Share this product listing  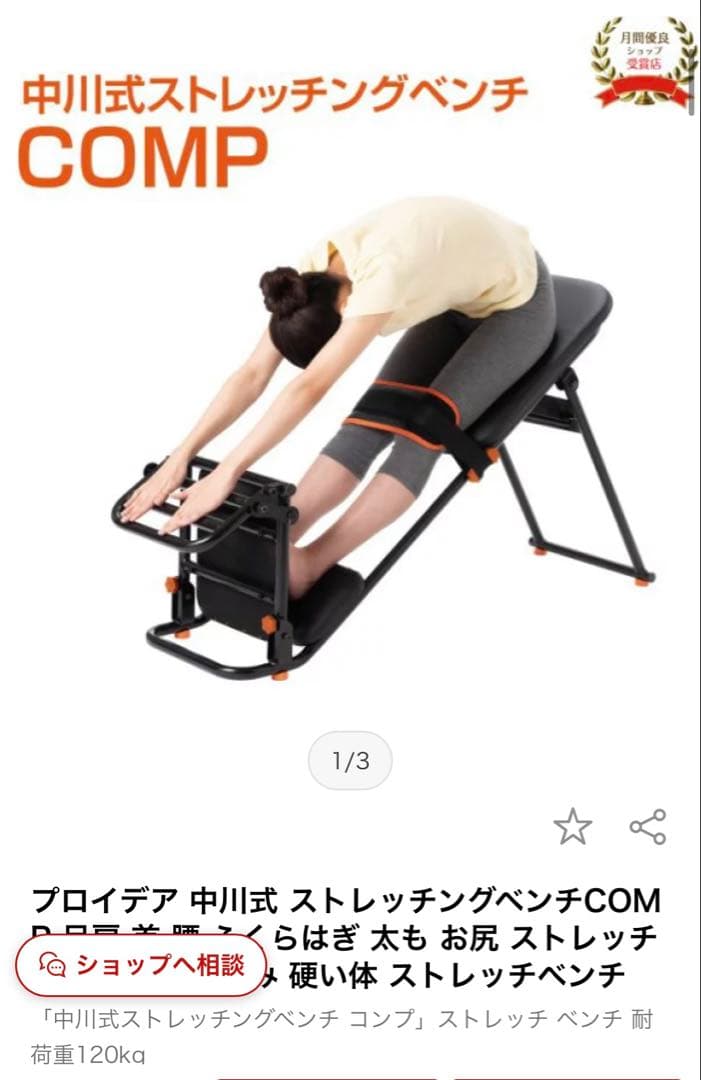(647, 827)
